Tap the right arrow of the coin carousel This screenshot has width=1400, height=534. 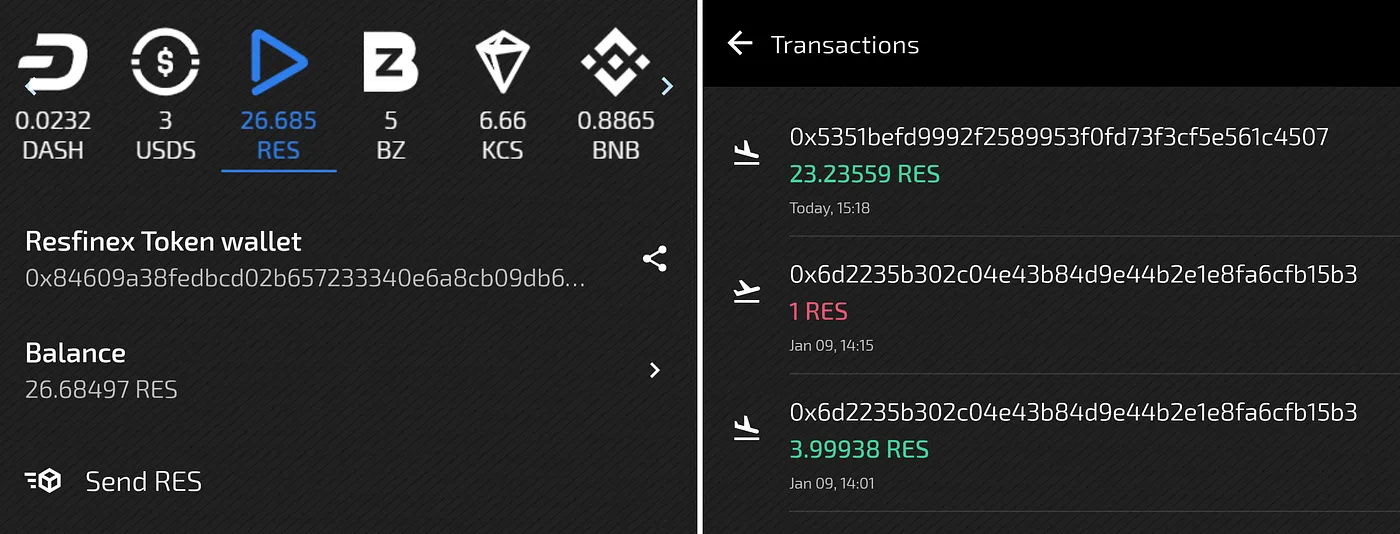[668, 86]
